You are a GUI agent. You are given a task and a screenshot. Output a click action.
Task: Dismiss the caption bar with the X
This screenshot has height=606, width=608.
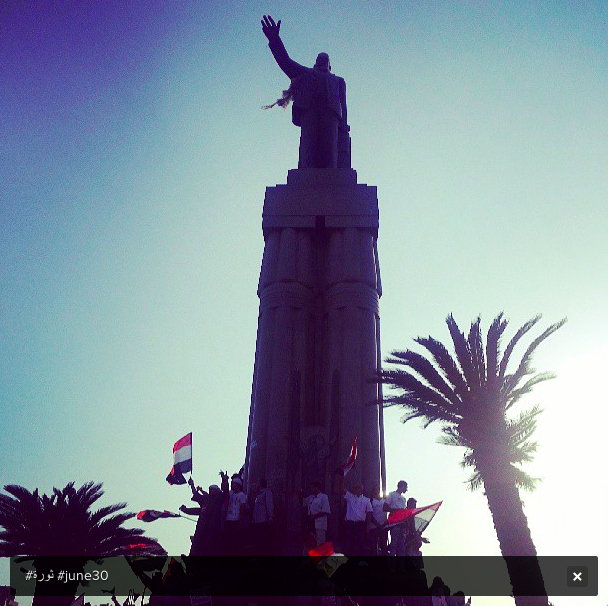pyautogui.click(x=577, y=576)
